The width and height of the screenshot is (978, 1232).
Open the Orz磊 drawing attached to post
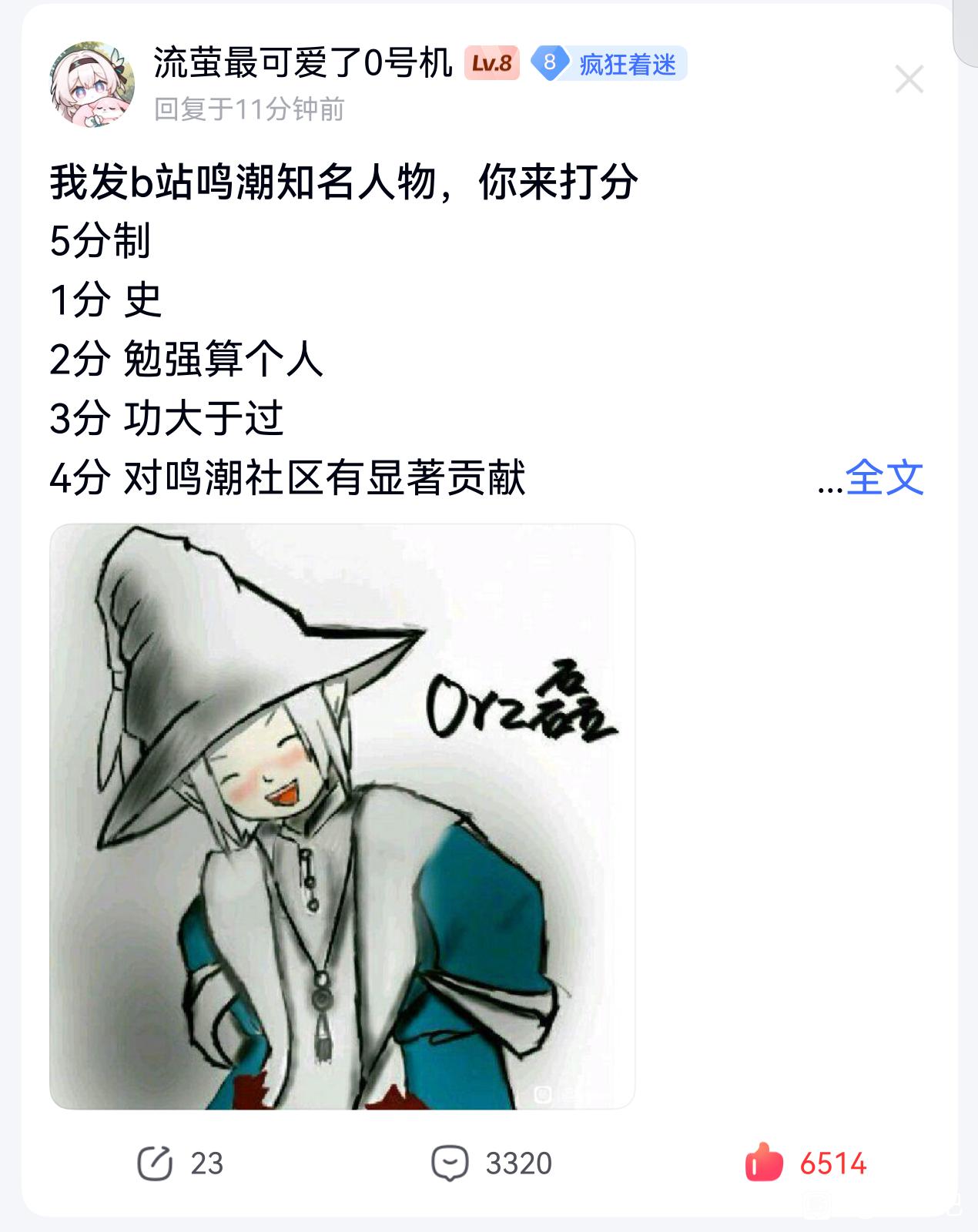pos(342,816)
